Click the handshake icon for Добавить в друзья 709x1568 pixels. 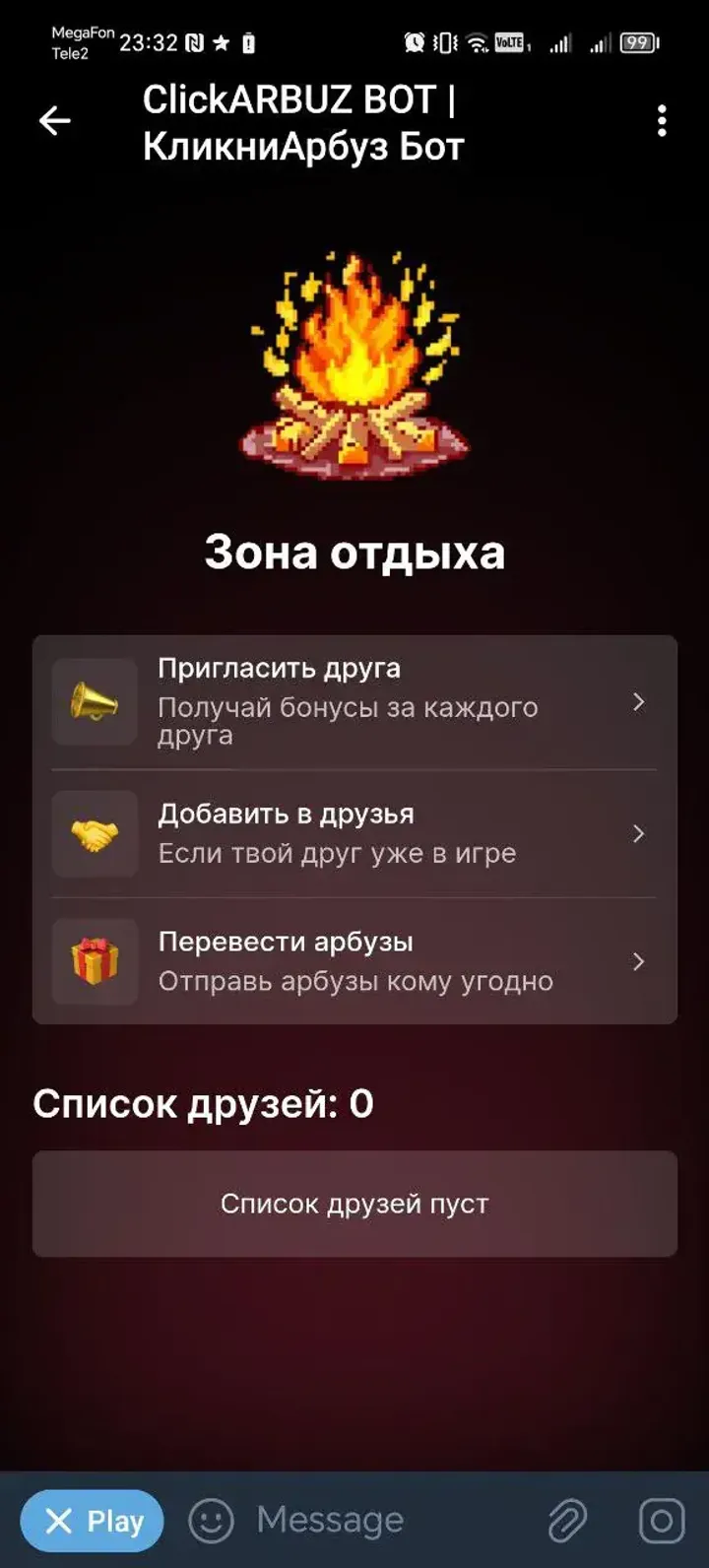point(95,834)
